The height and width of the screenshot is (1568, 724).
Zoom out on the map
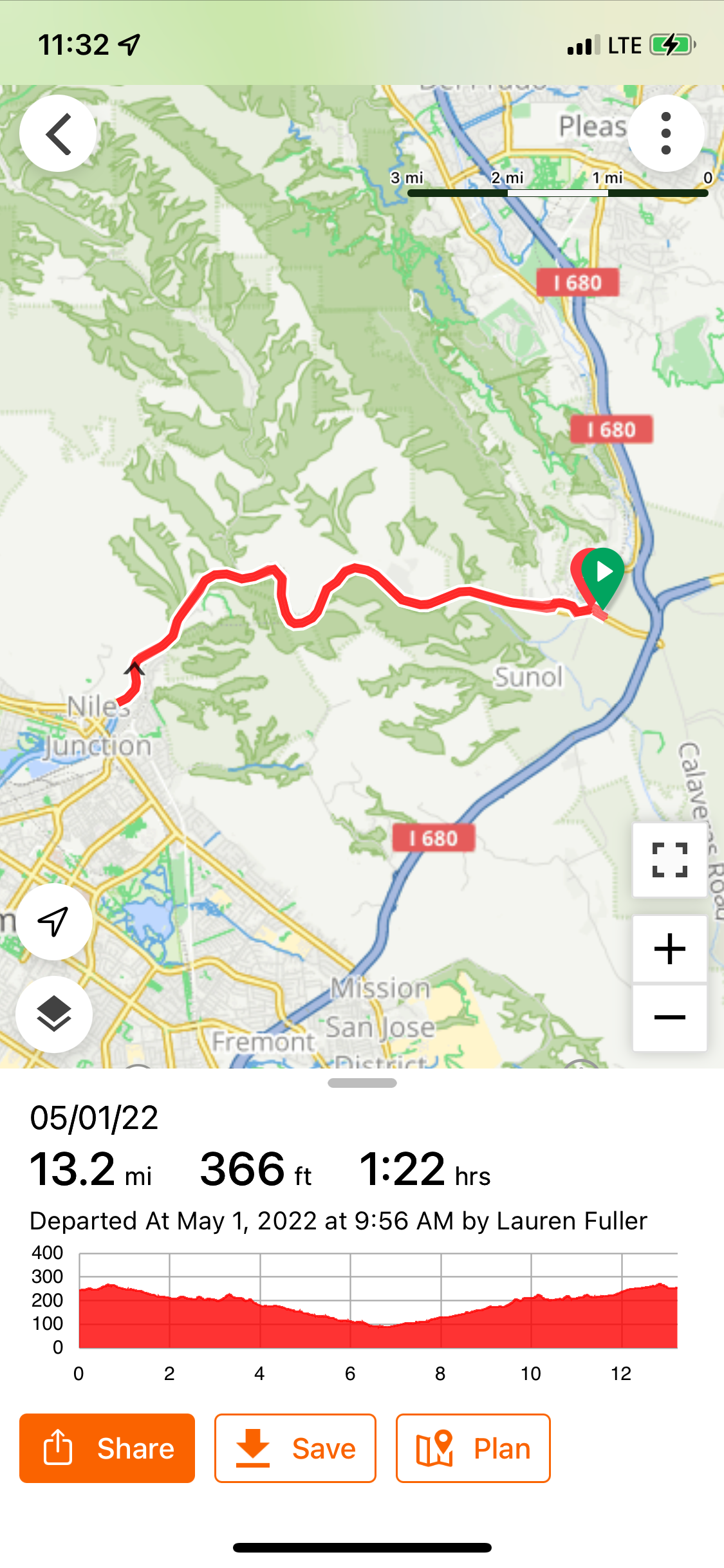pos(669,1018)
